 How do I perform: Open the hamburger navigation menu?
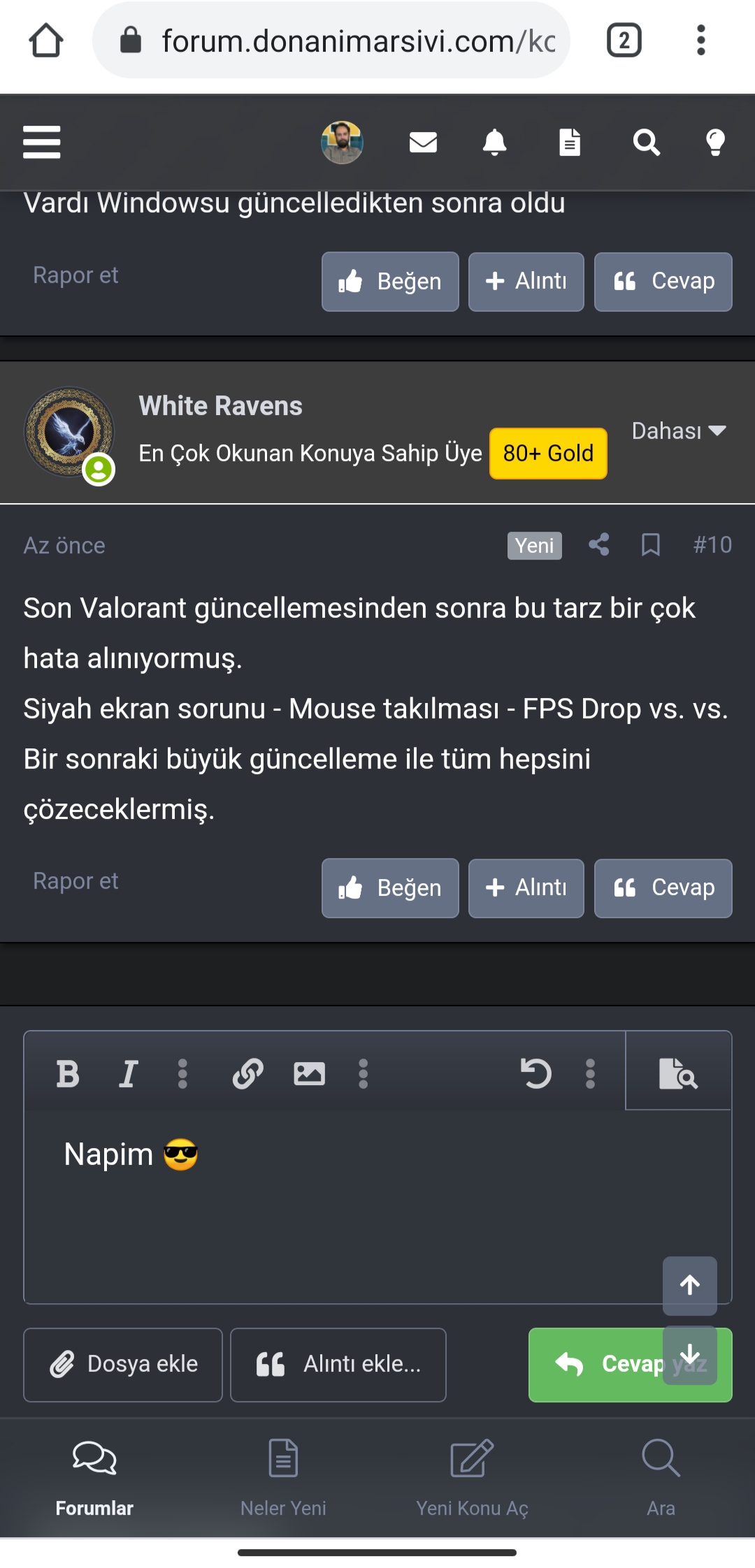(x=42, y=142)
